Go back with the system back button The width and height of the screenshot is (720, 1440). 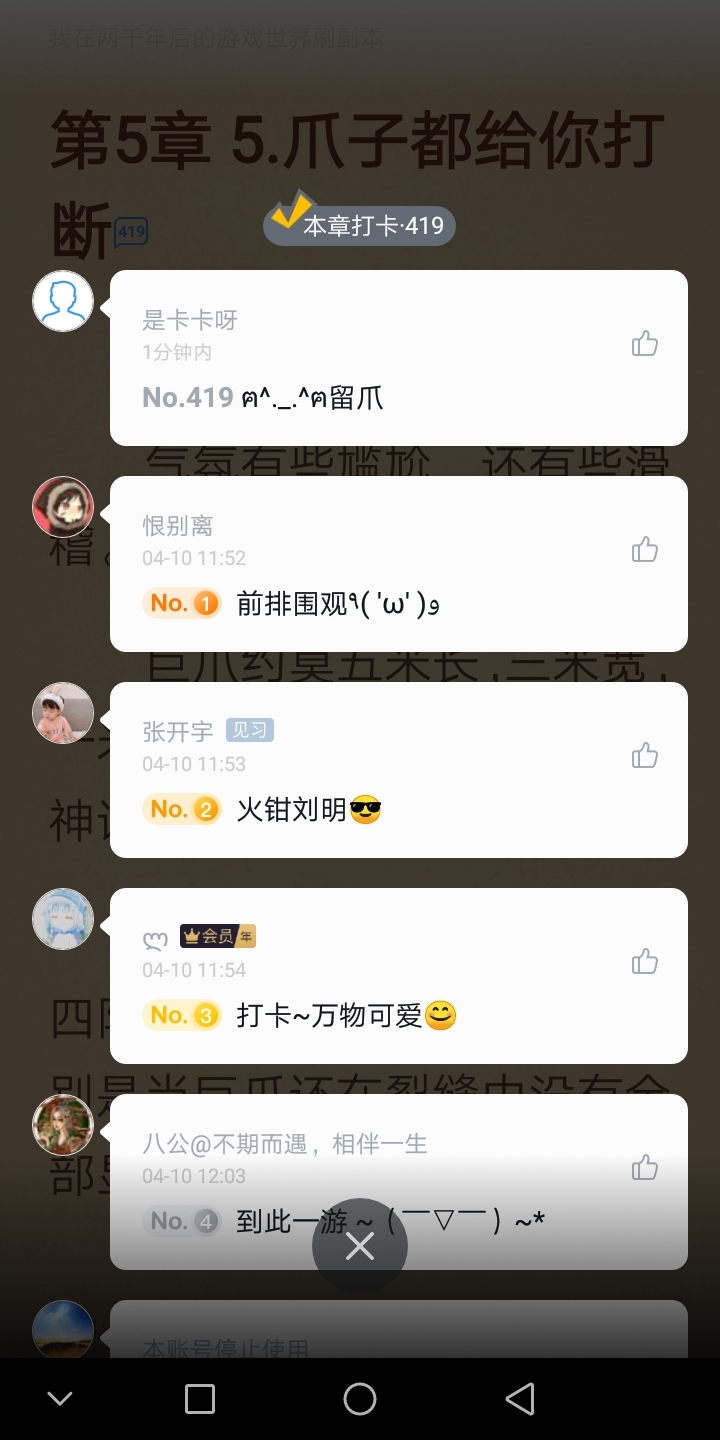click(x=520, y=1399)
